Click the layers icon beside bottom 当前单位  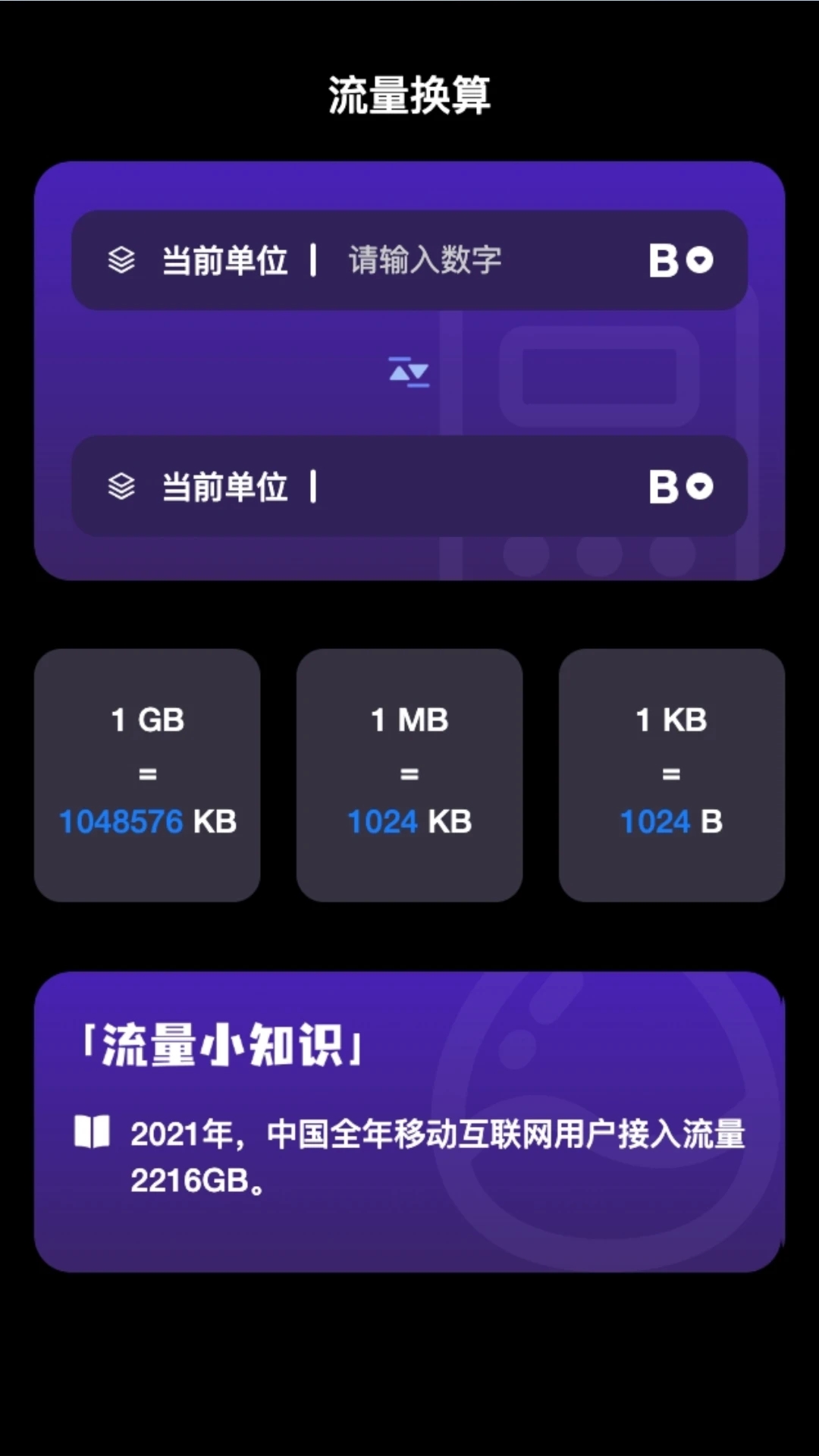[121, 486]
